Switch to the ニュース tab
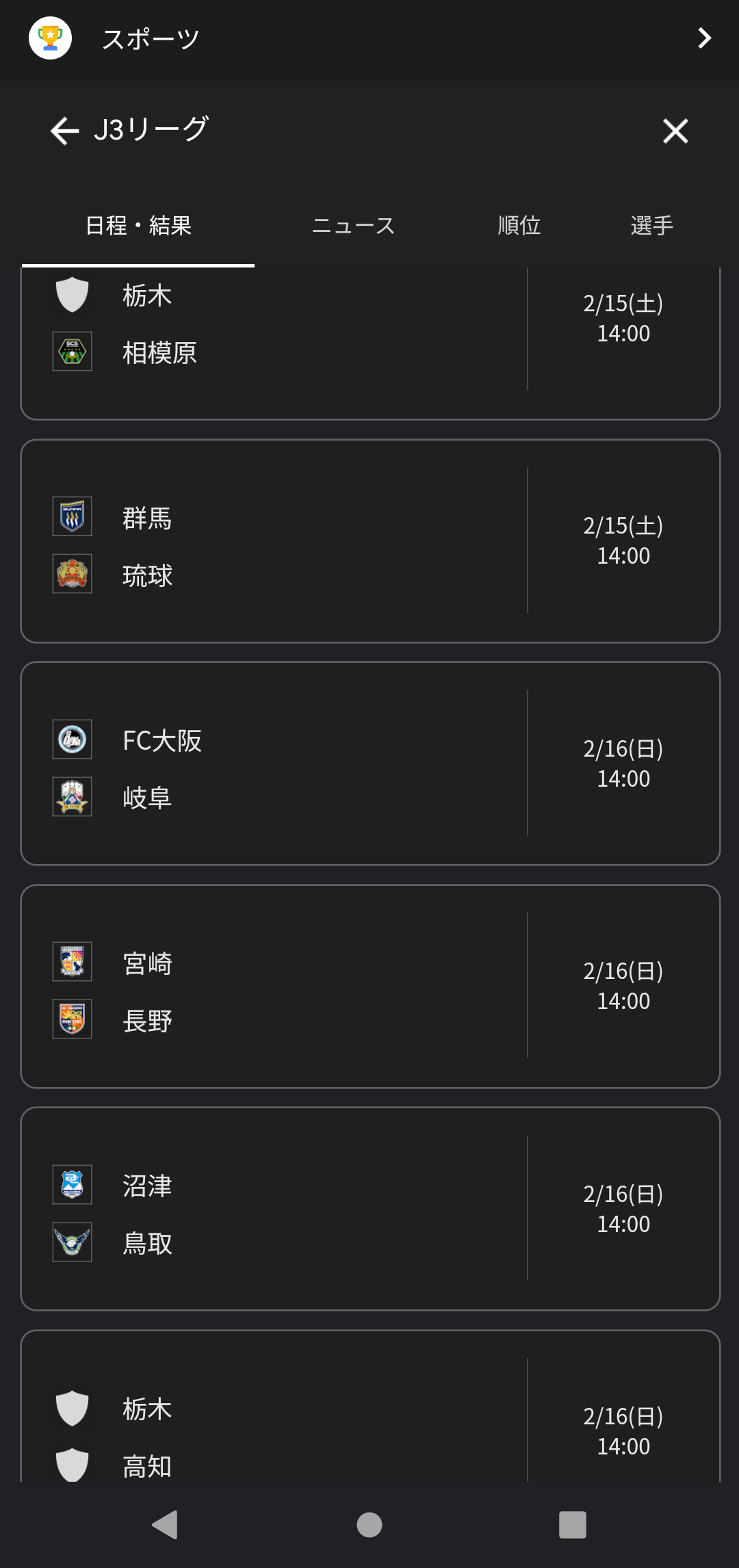Image resolution: width=739 pixels, height=1568 pixels. pyautogui.click(x=353, y=225)
